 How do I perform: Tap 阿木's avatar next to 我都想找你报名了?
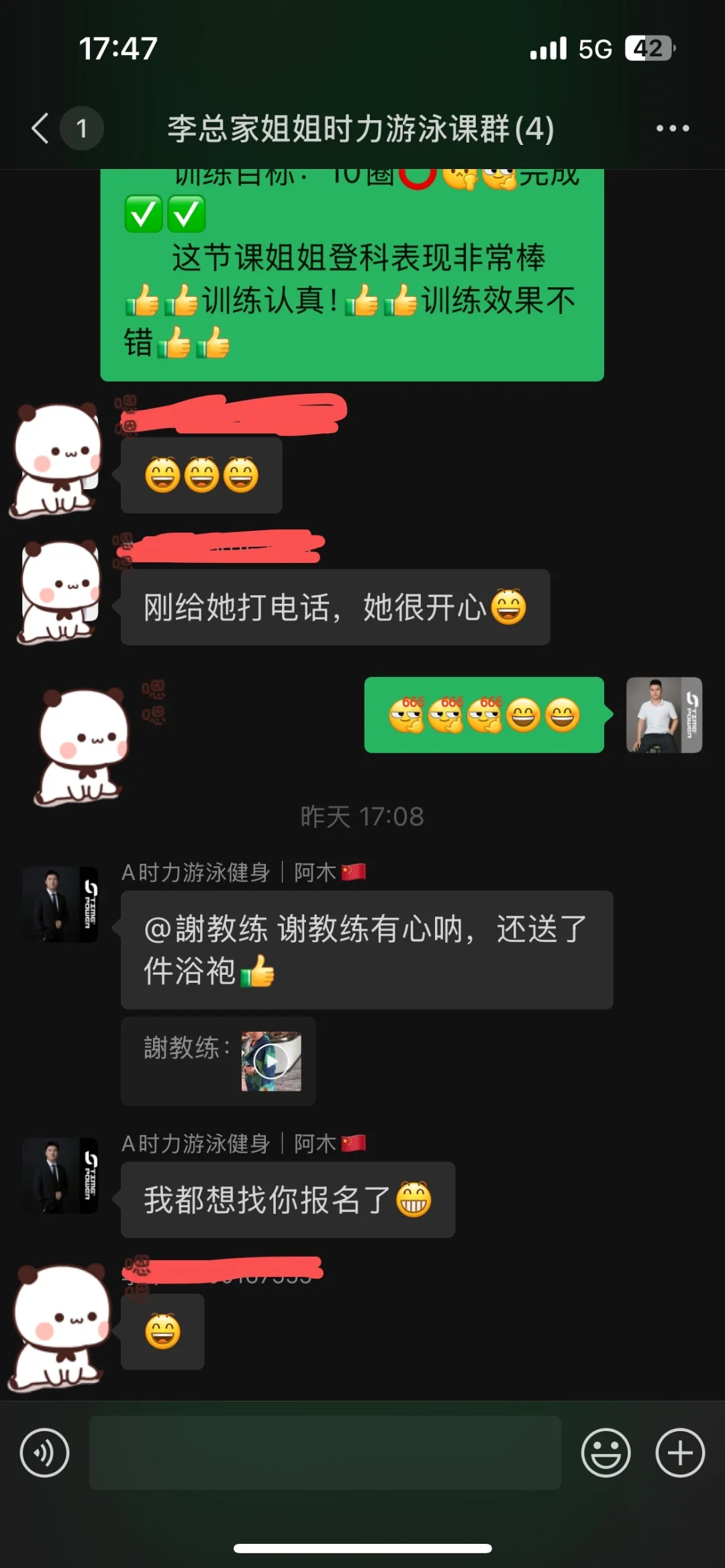60,1175
